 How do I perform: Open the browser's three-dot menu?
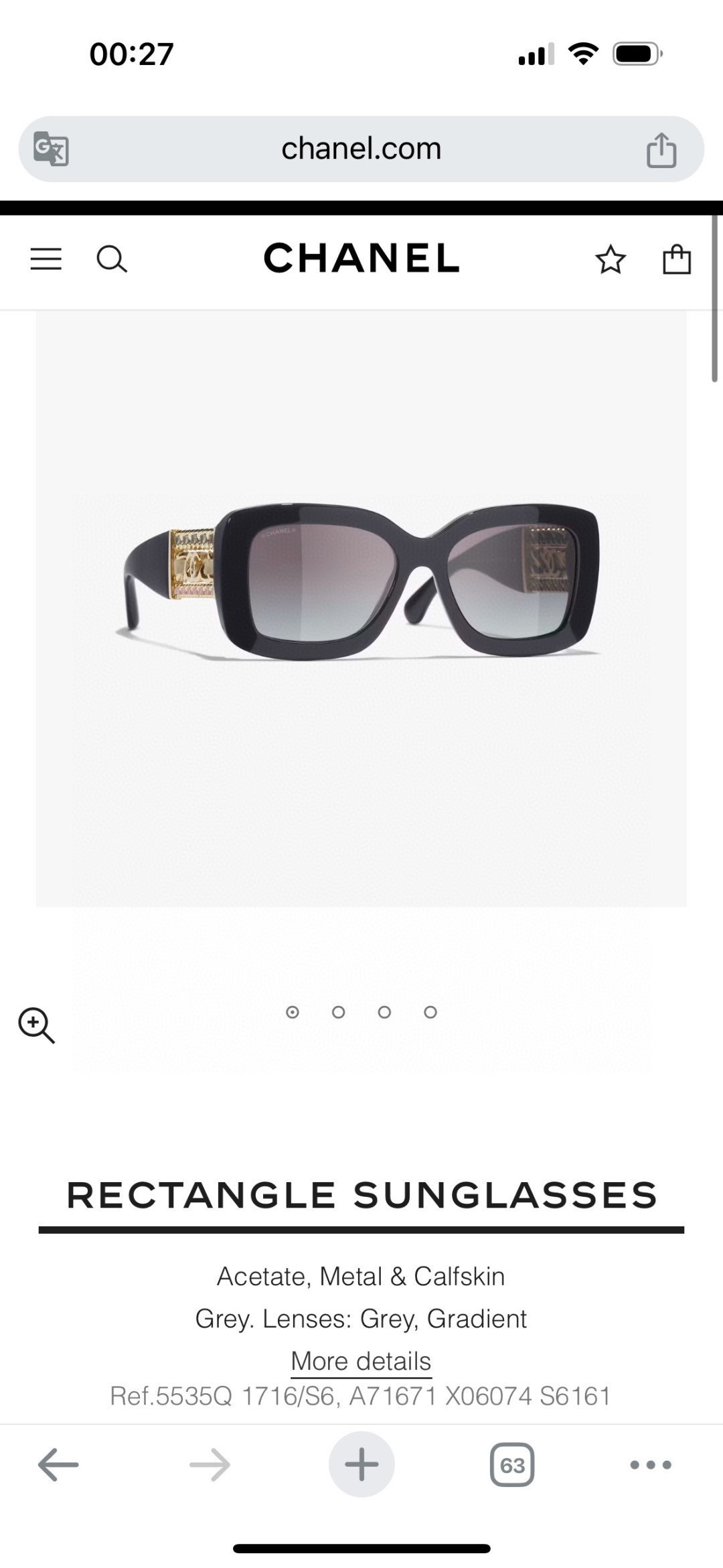(651, 1465)
